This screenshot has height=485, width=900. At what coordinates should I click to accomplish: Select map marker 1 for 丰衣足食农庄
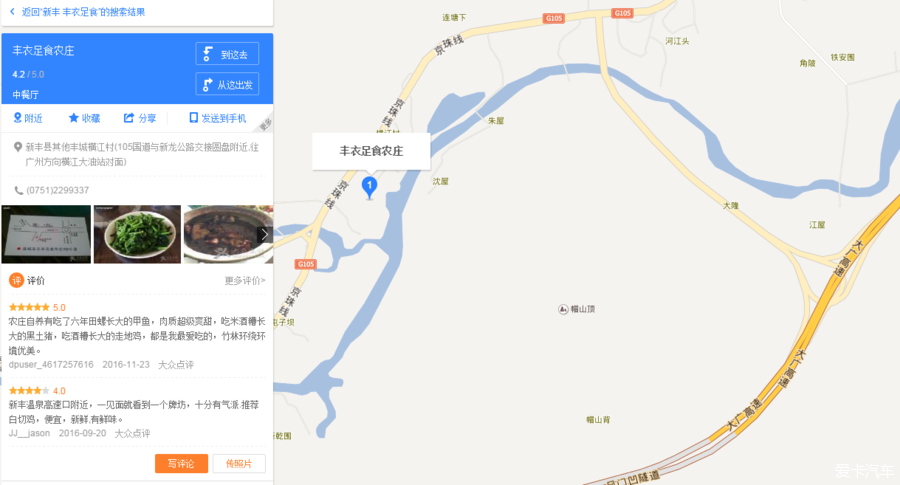point(369,186)
